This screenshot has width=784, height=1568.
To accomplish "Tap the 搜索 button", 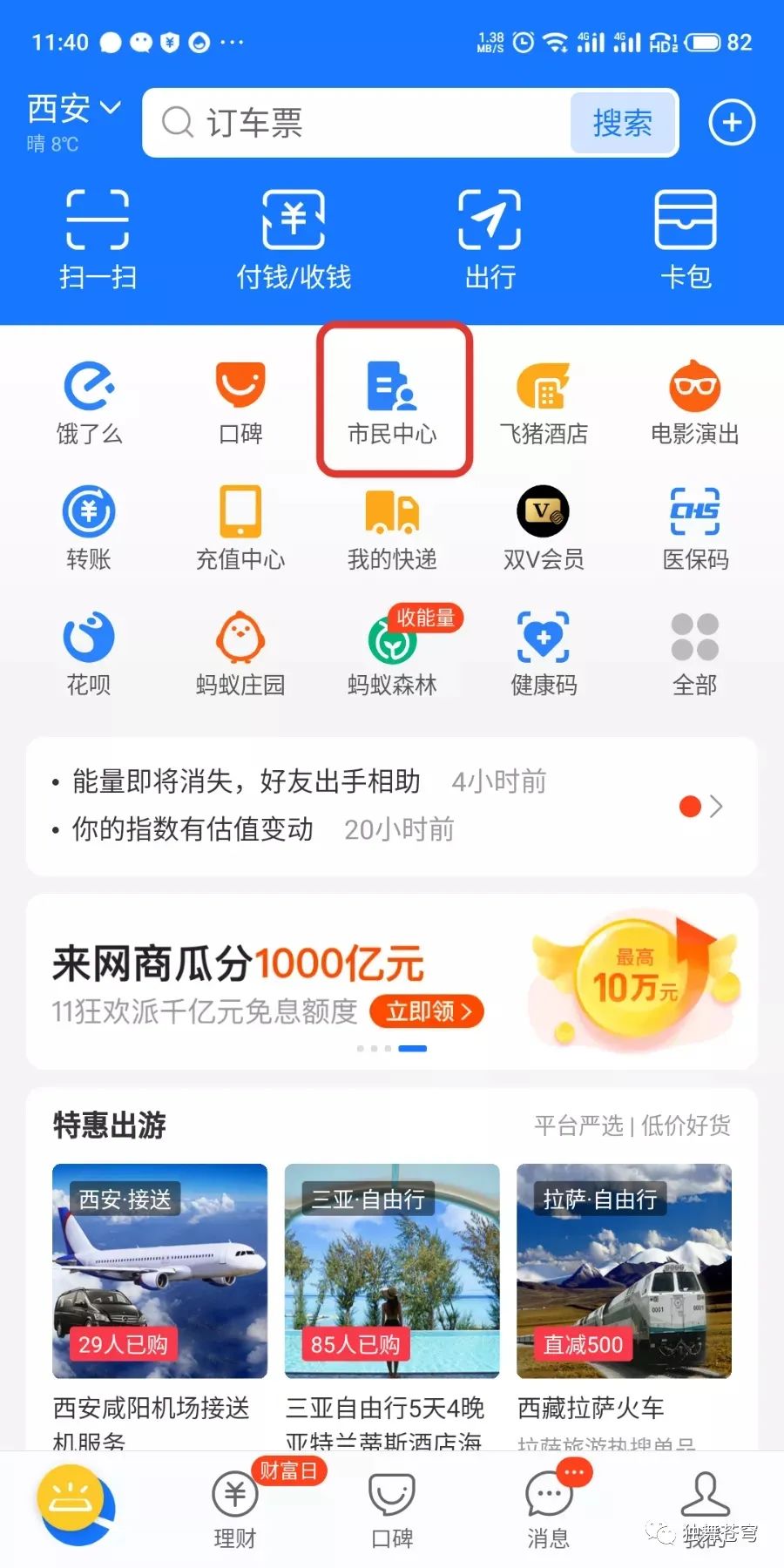I will tap(622, 123).
